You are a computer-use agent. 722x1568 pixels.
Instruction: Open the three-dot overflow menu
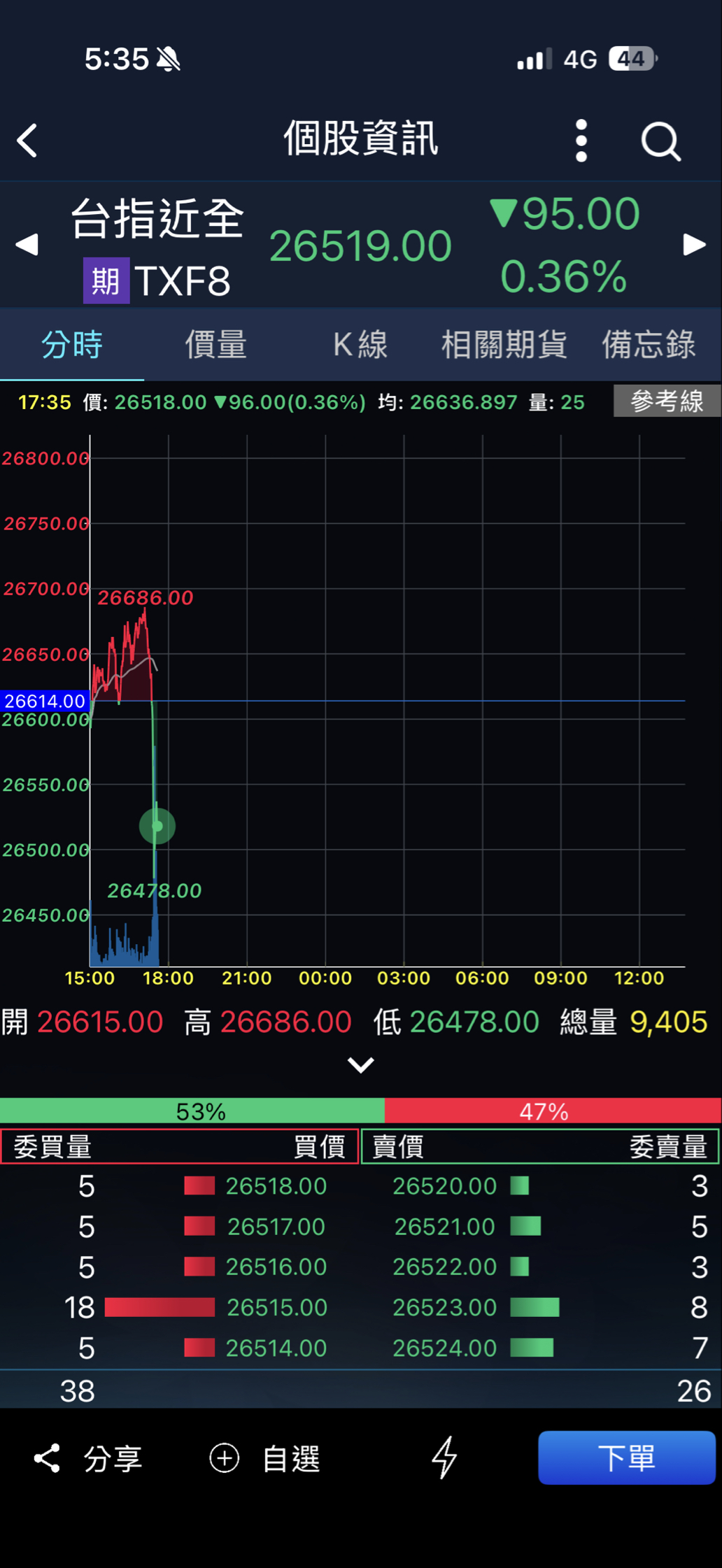(x=581, y=141)
